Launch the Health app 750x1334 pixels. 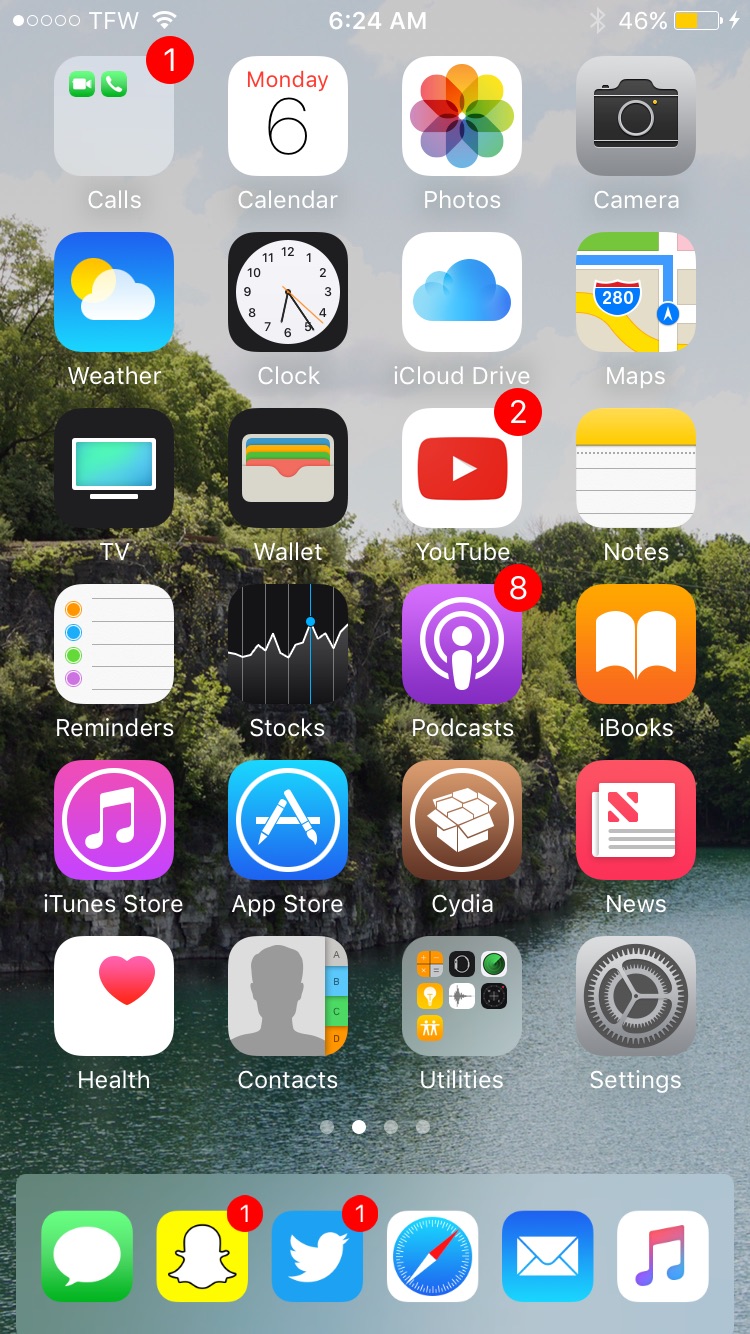114,996
